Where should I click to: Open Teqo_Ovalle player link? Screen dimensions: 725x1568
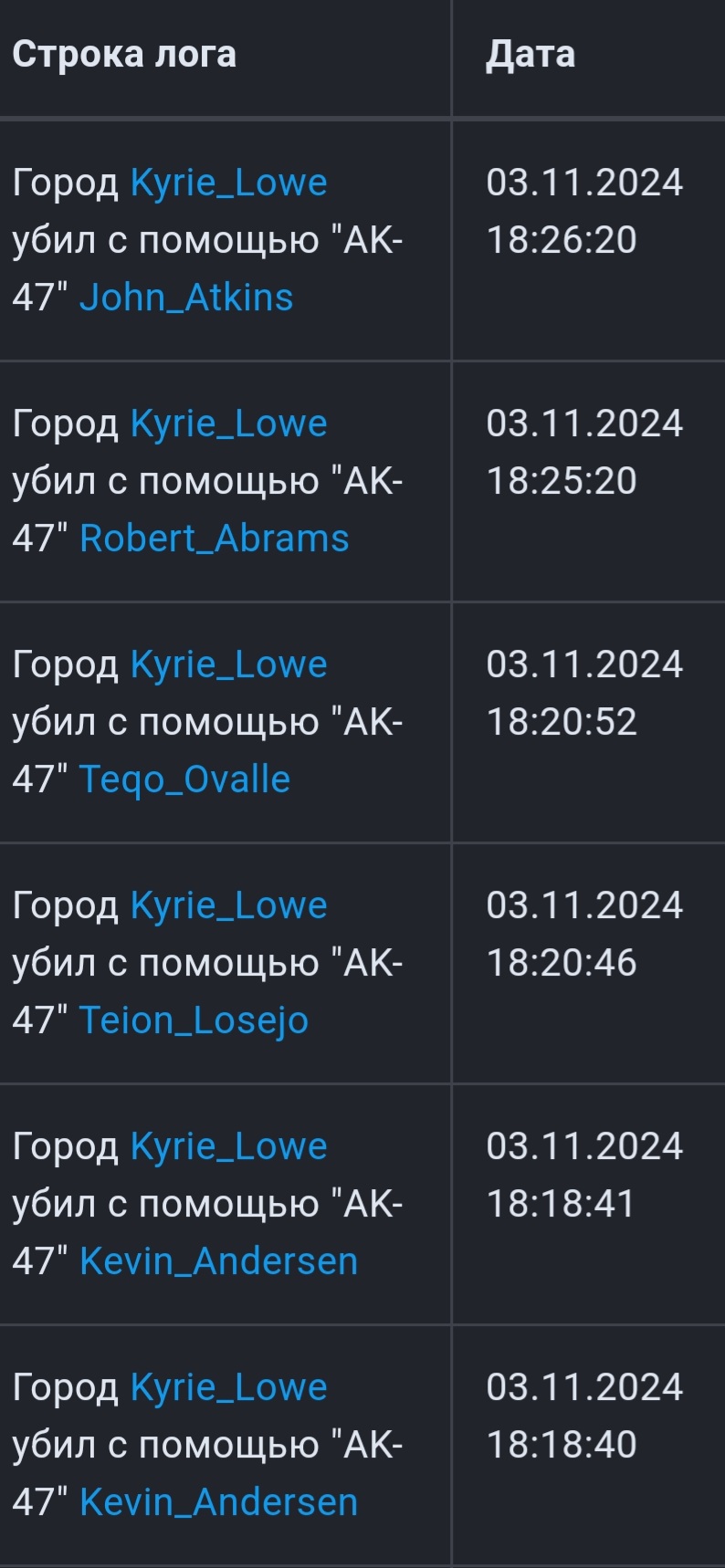(x=184, y=779)
